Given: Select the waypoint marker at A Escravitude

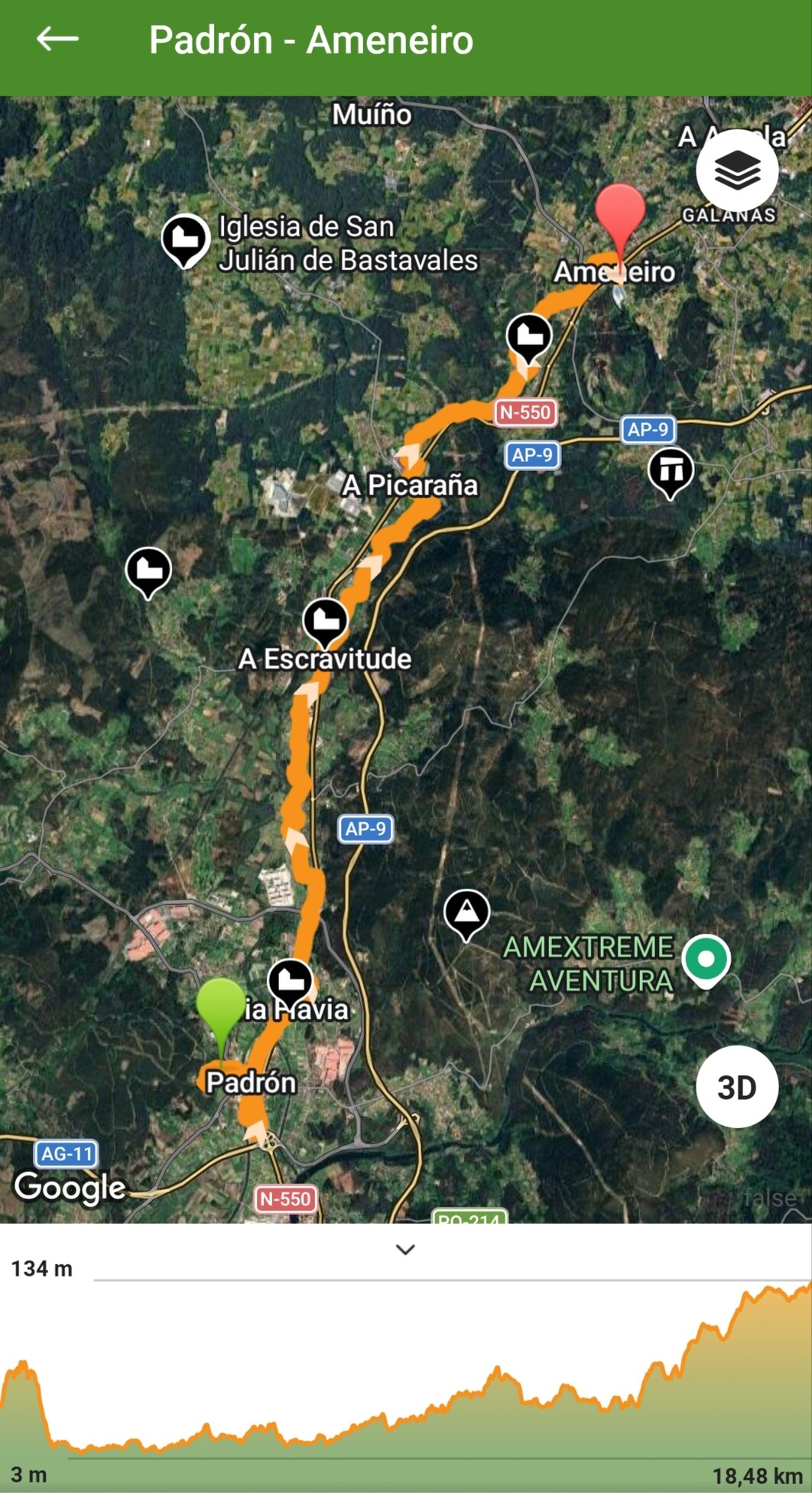Looking at the screenshot, I should click(326, 621).
